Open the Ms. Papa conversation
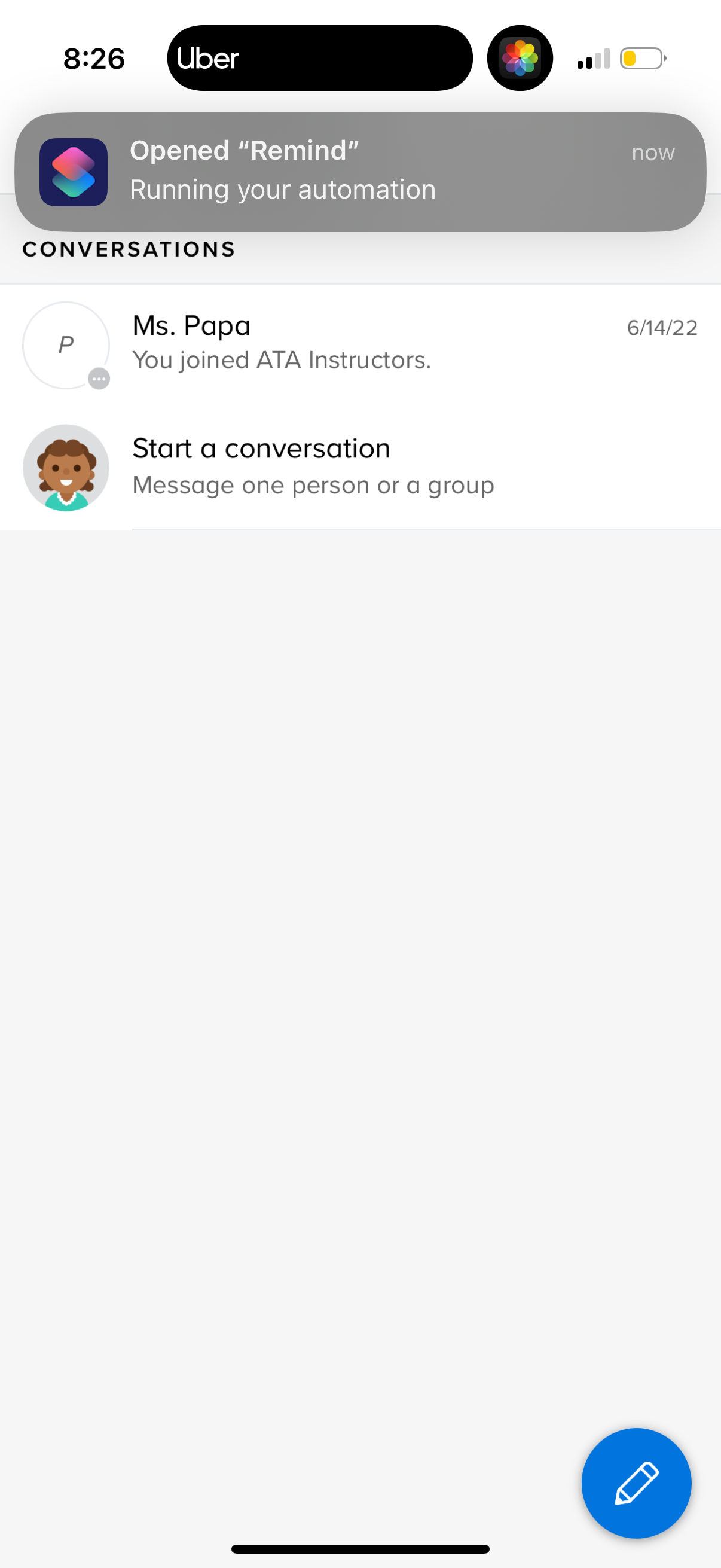The height and width of the screenshot is (1568, 721). (x=304, y=343)
